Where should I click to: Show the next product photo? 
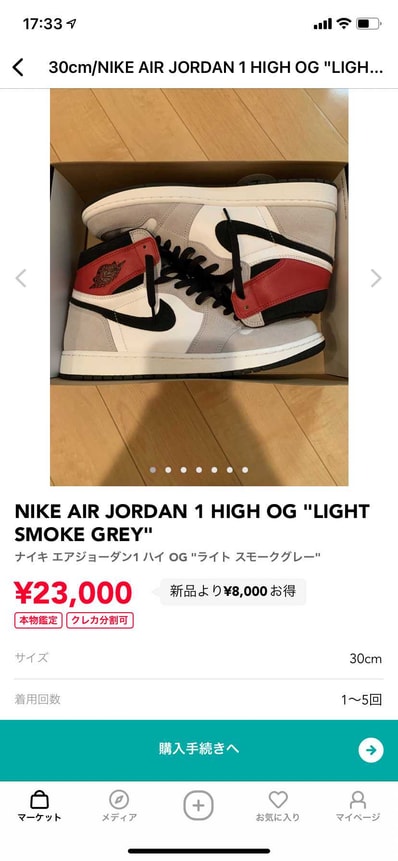coord(376,278)
